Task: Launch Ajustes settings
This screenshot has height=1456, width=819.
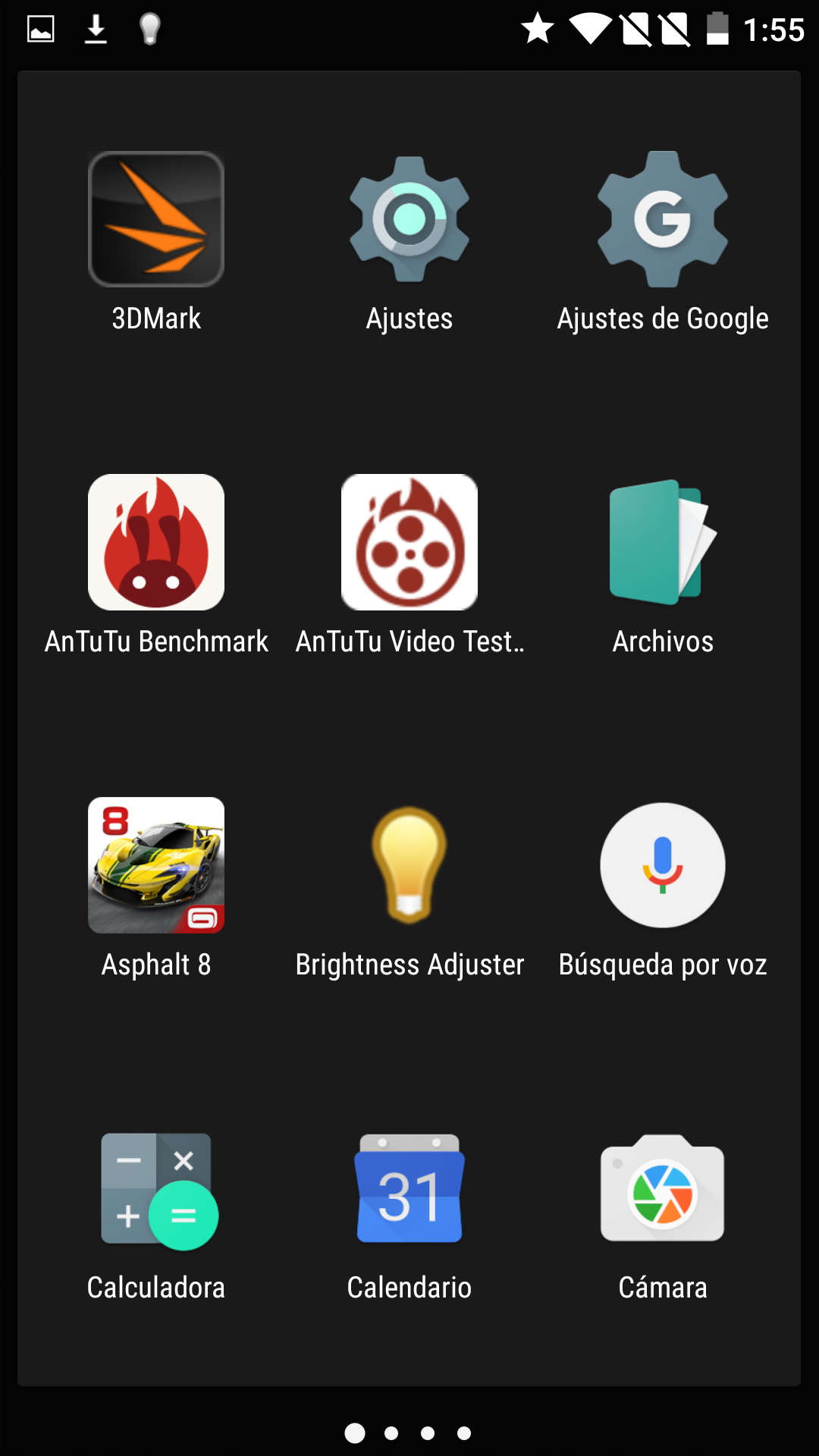Action: [x=409, y=219]
